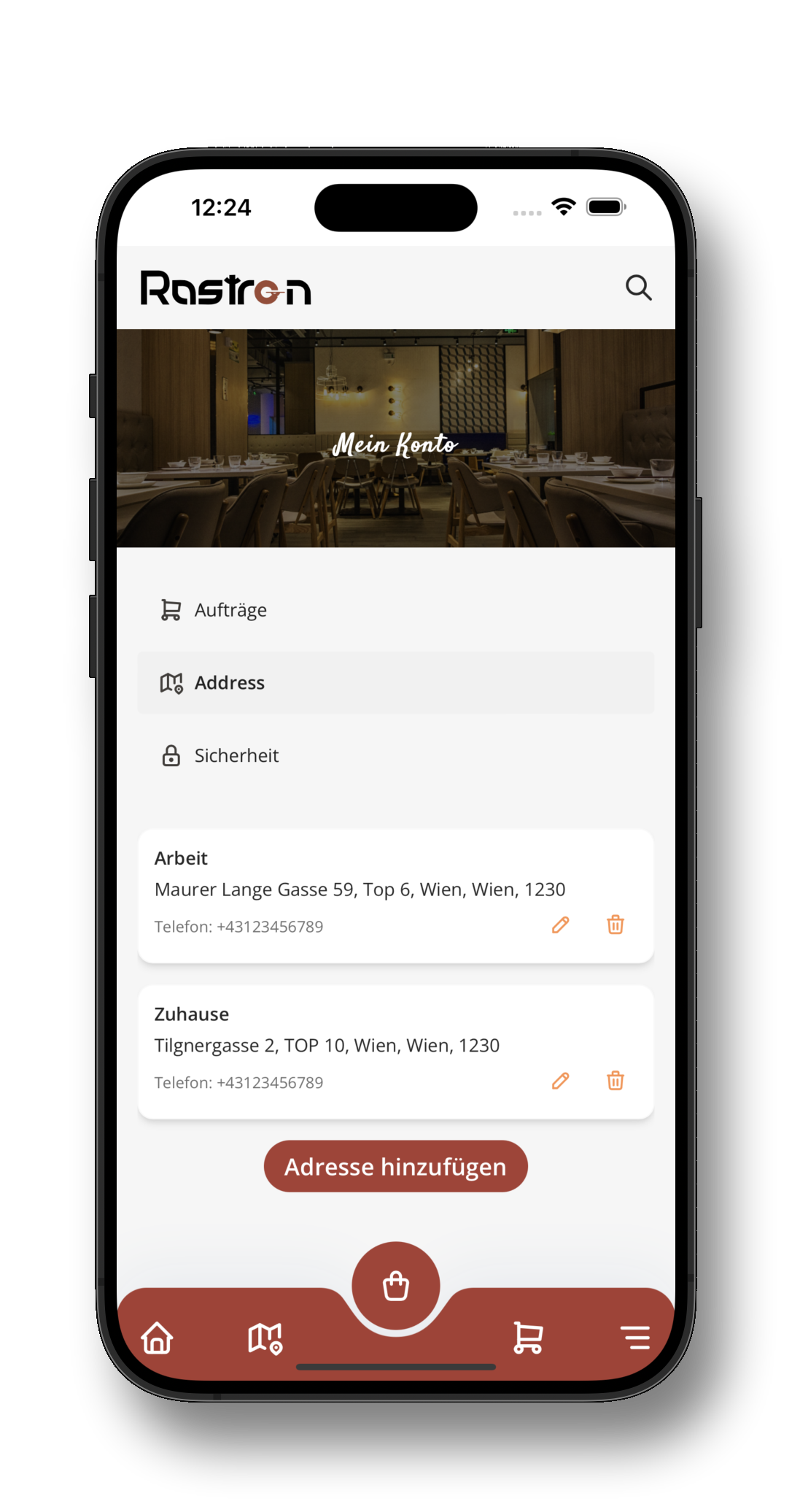This screenshot has width=792, height=1512.
Task: Go to the home tab
Action: click(158, 1338)
